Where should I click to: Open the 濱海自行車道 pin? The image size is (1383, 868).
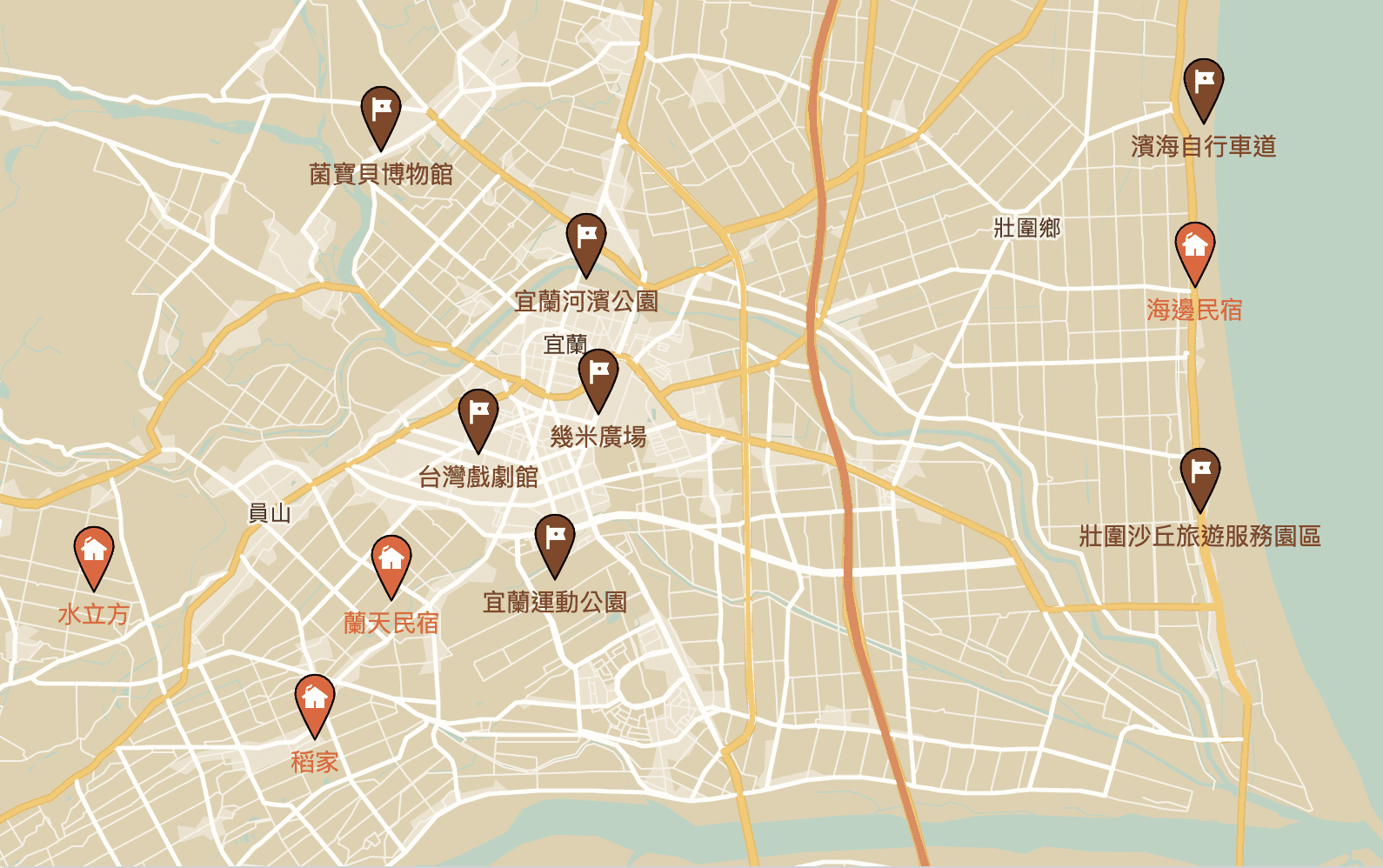tap(1204, 85)
